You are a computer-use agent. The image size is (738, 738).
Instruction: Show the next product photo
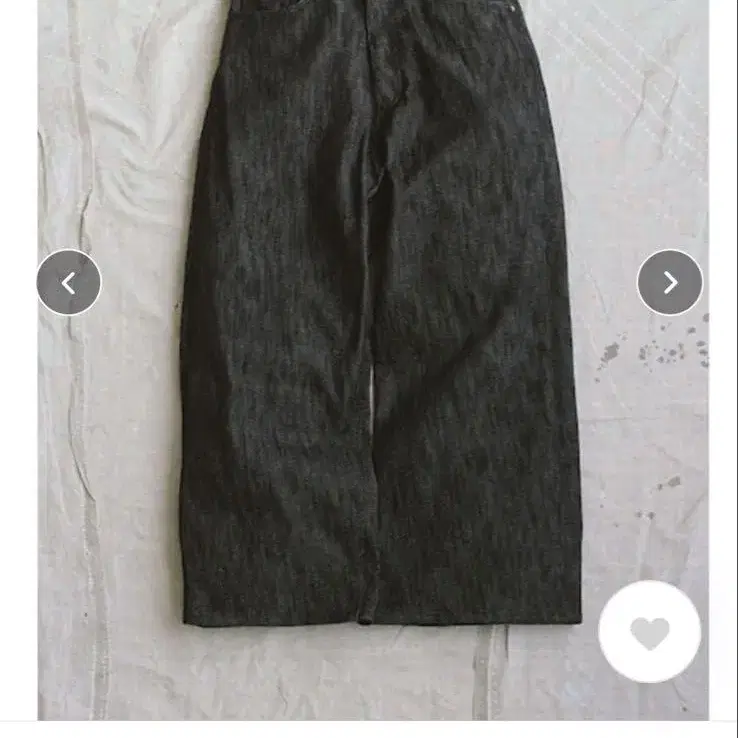coord(669,283)
